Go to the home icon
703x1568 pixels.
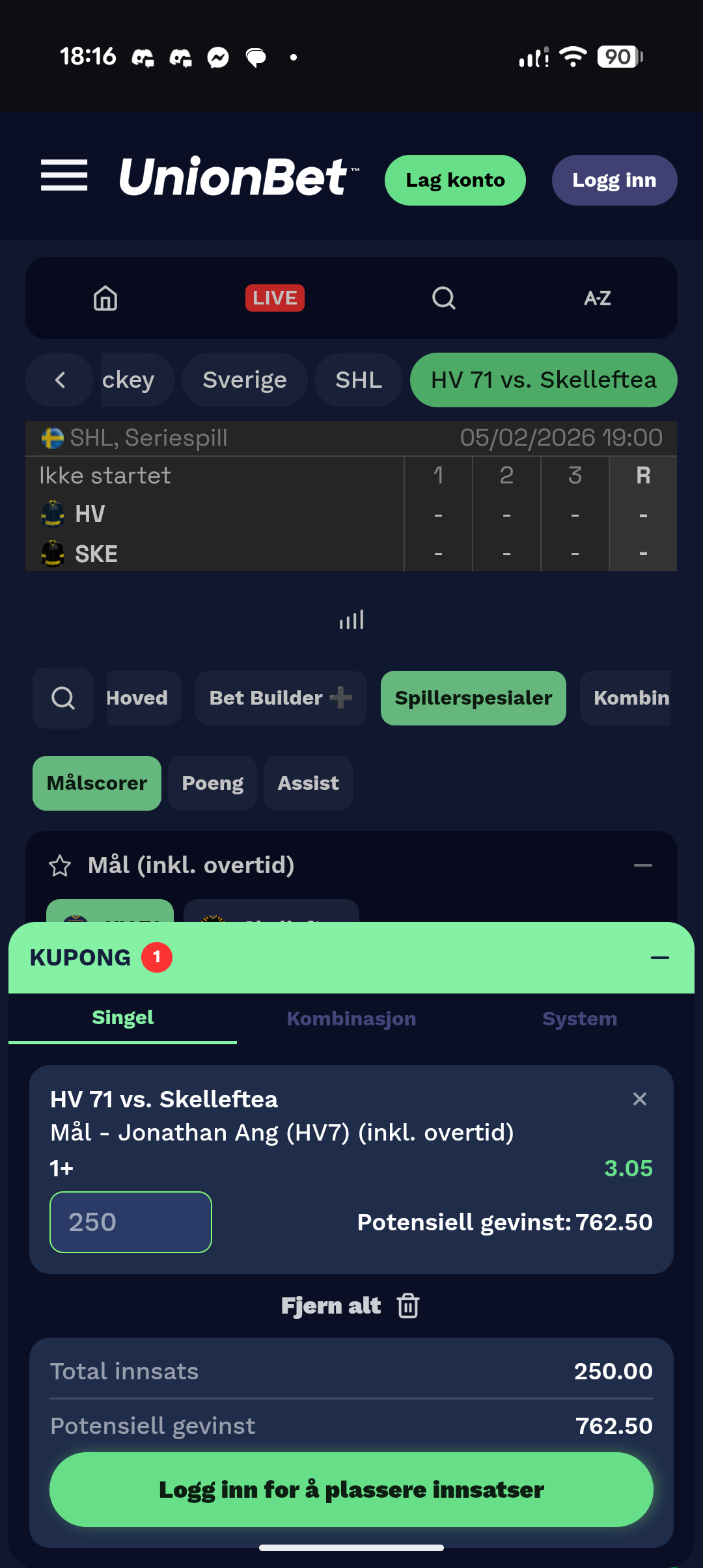tap(105, 299)
